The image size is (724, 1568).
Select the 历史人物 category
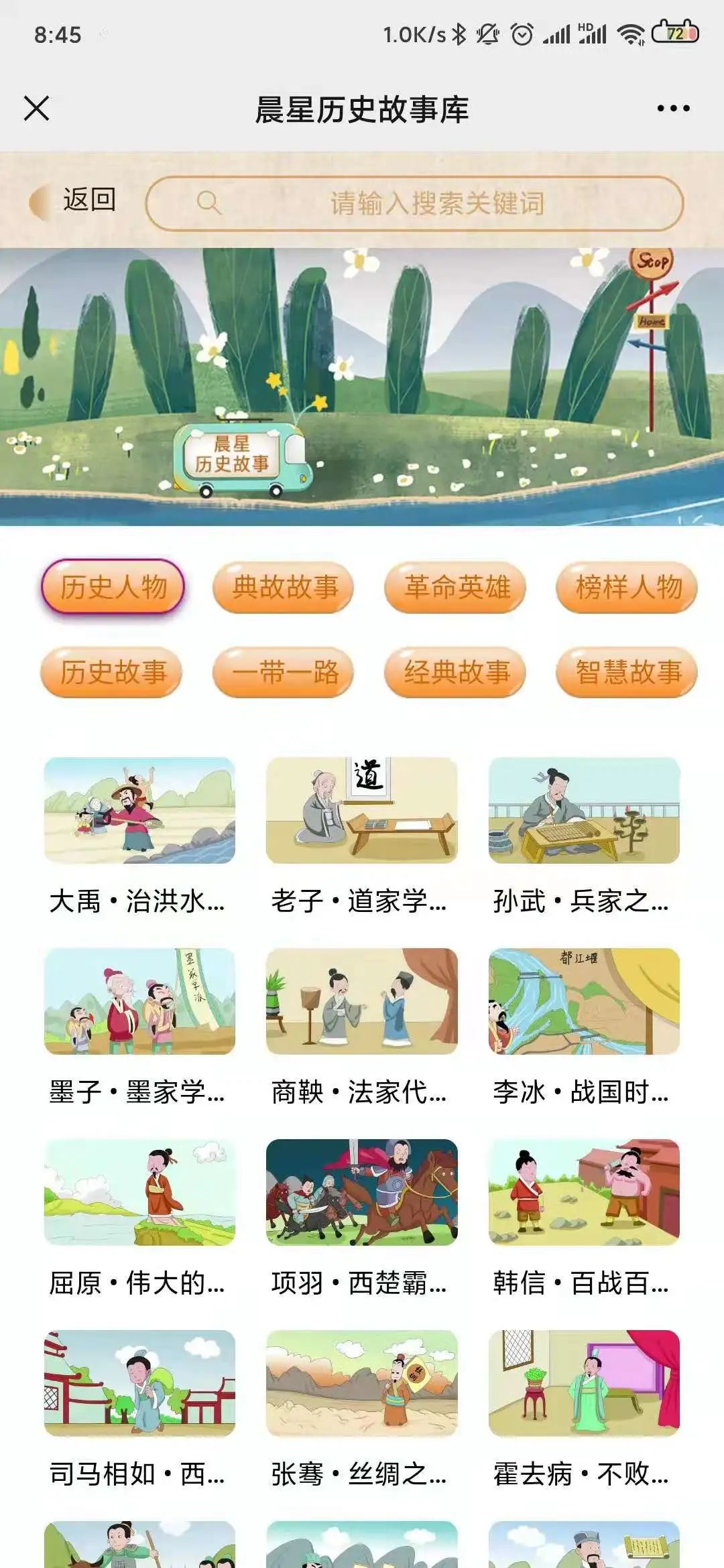point(113,588)
